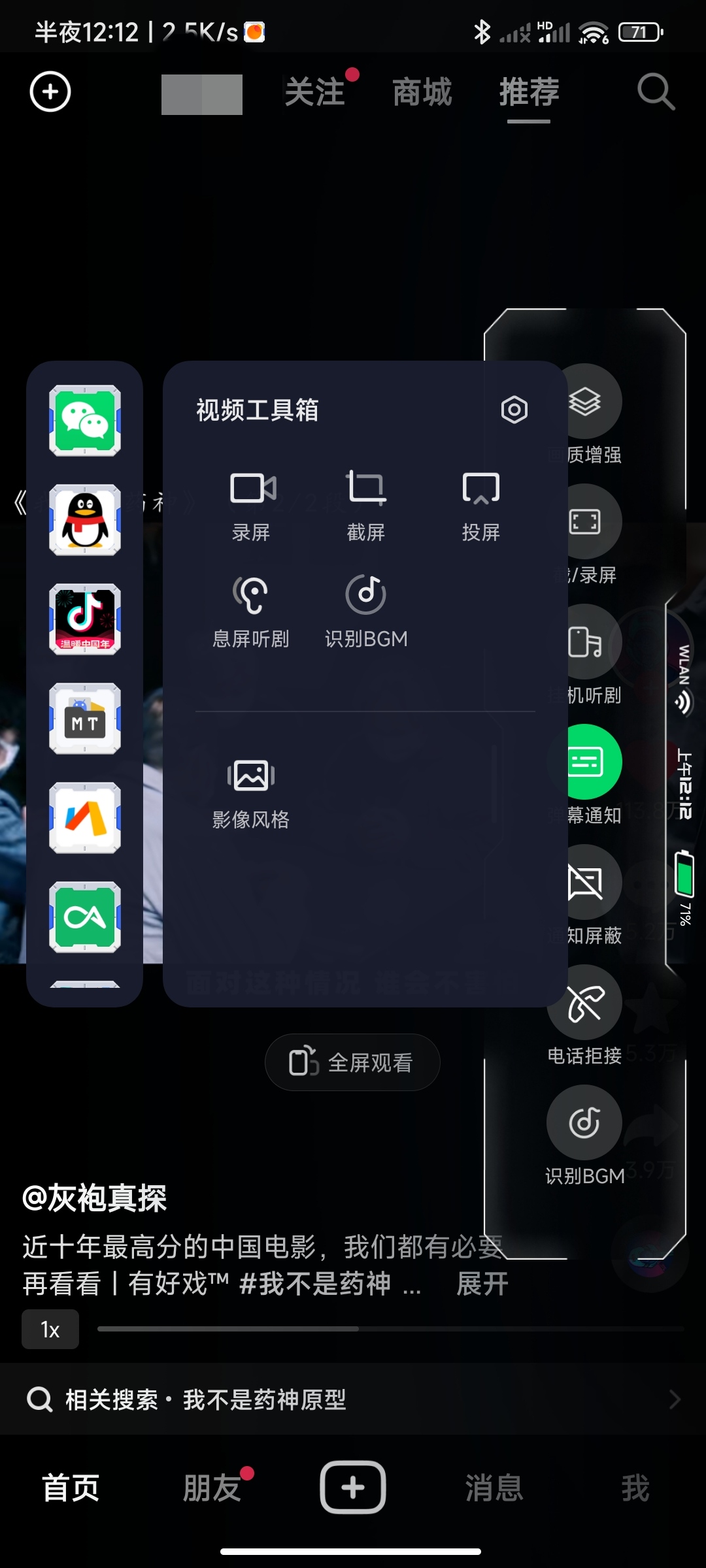Open MT Manager app in sidebar
This screenshot has height=1568, width=706.
pos(85,719)
